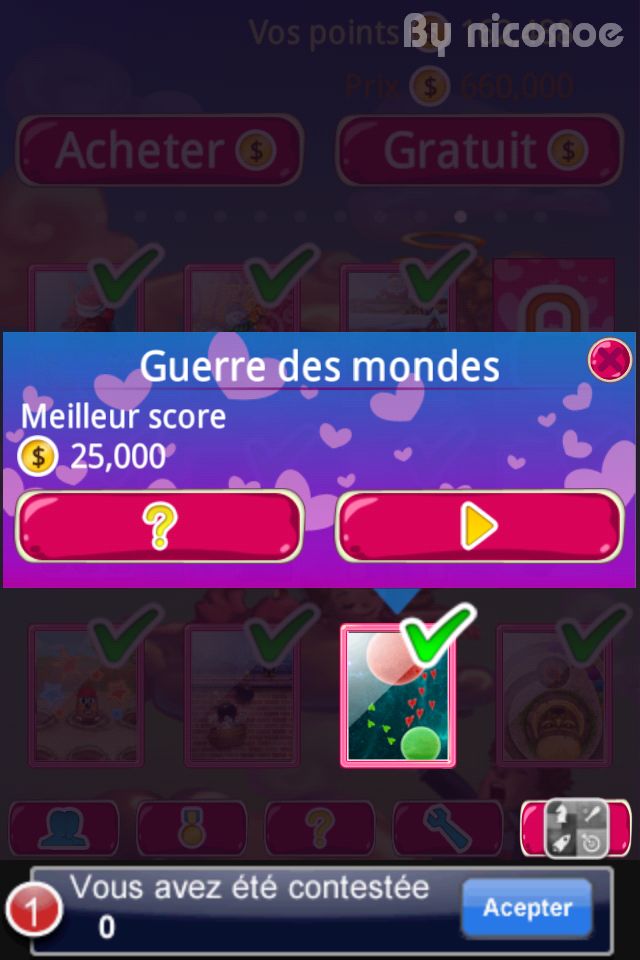Screen dimensions: 640x960
Task: Open the profile silhouette button
Action: point(64,829)
